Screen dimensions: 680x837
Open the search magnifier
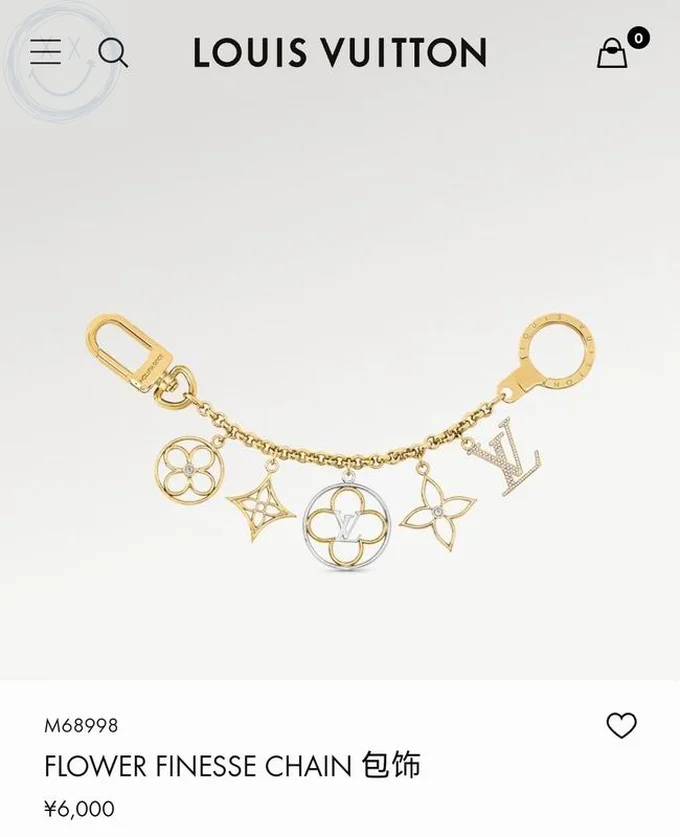click(x=113, y=52)
